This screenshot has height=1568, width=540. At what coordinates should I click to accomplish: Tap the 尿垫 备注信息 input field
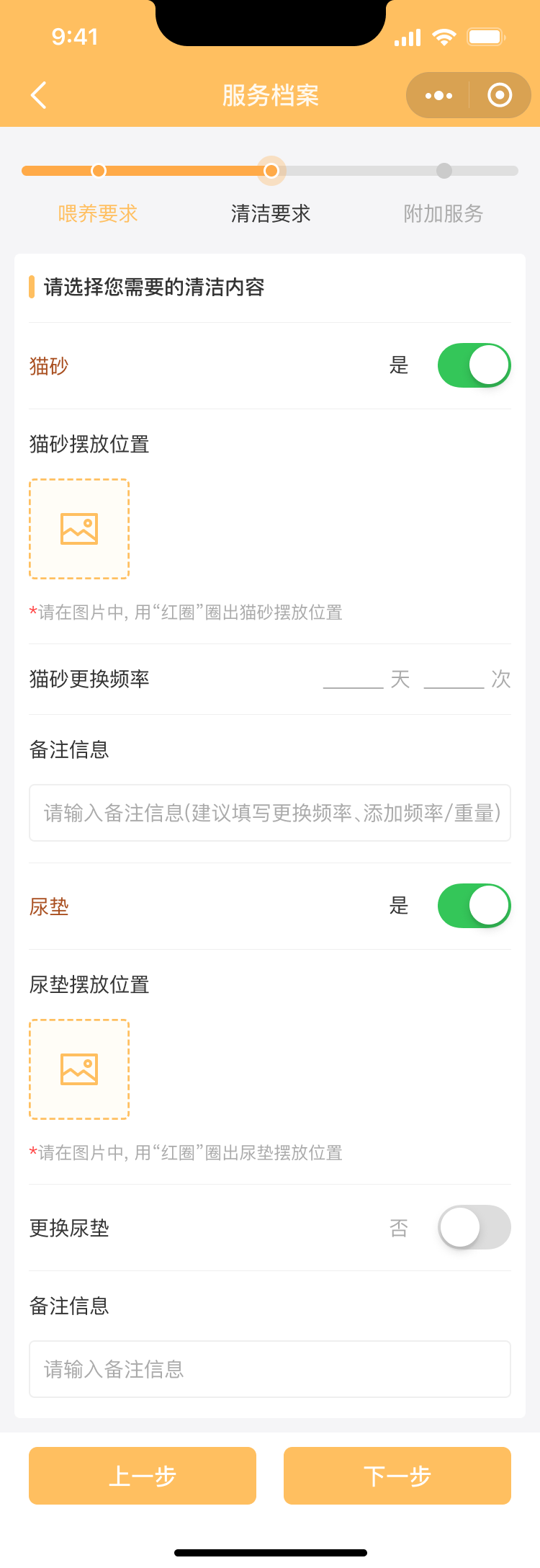point(270,1369)
